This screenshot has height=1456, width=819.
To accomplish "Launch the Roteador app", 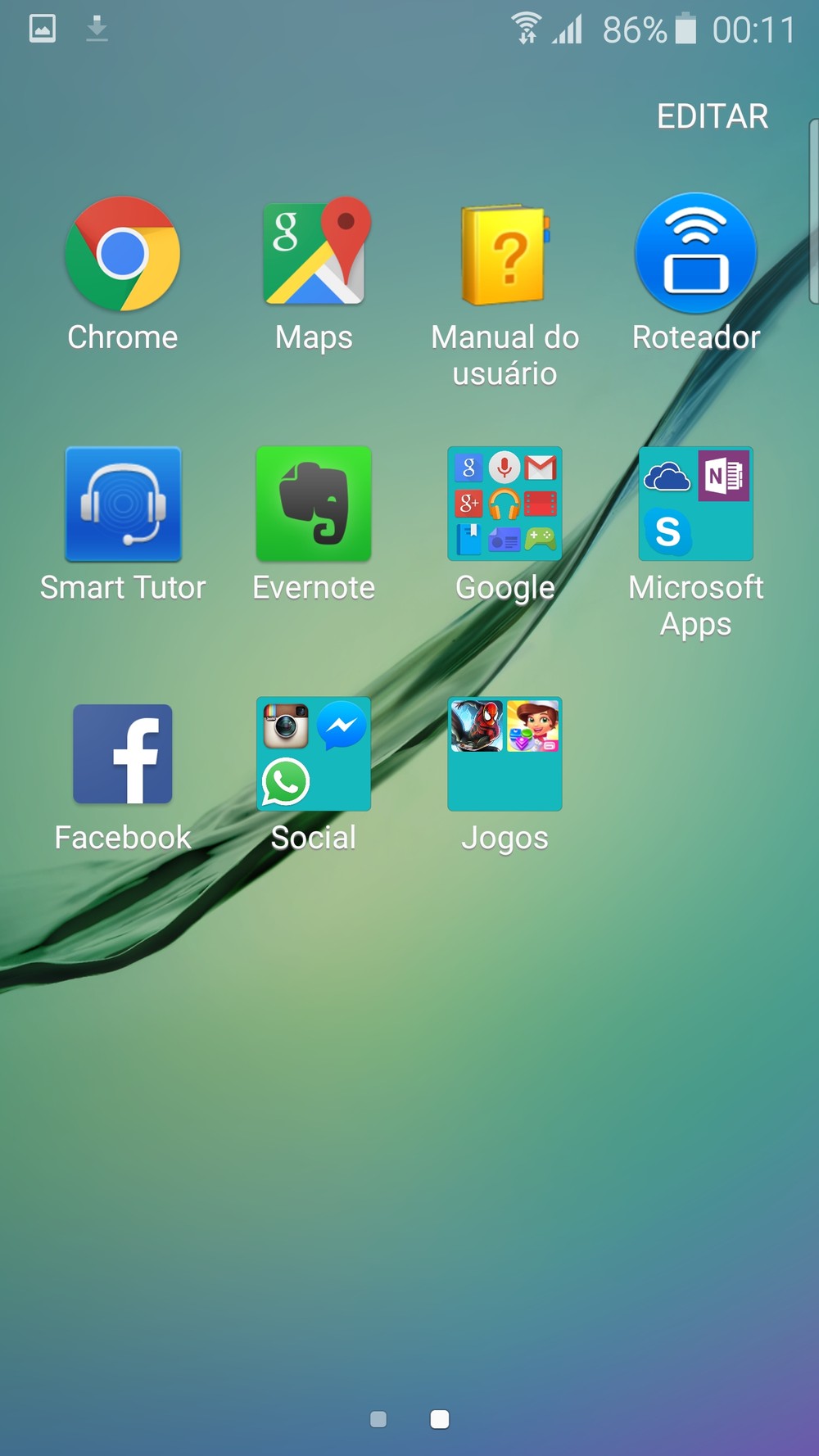I will point(696,254).
